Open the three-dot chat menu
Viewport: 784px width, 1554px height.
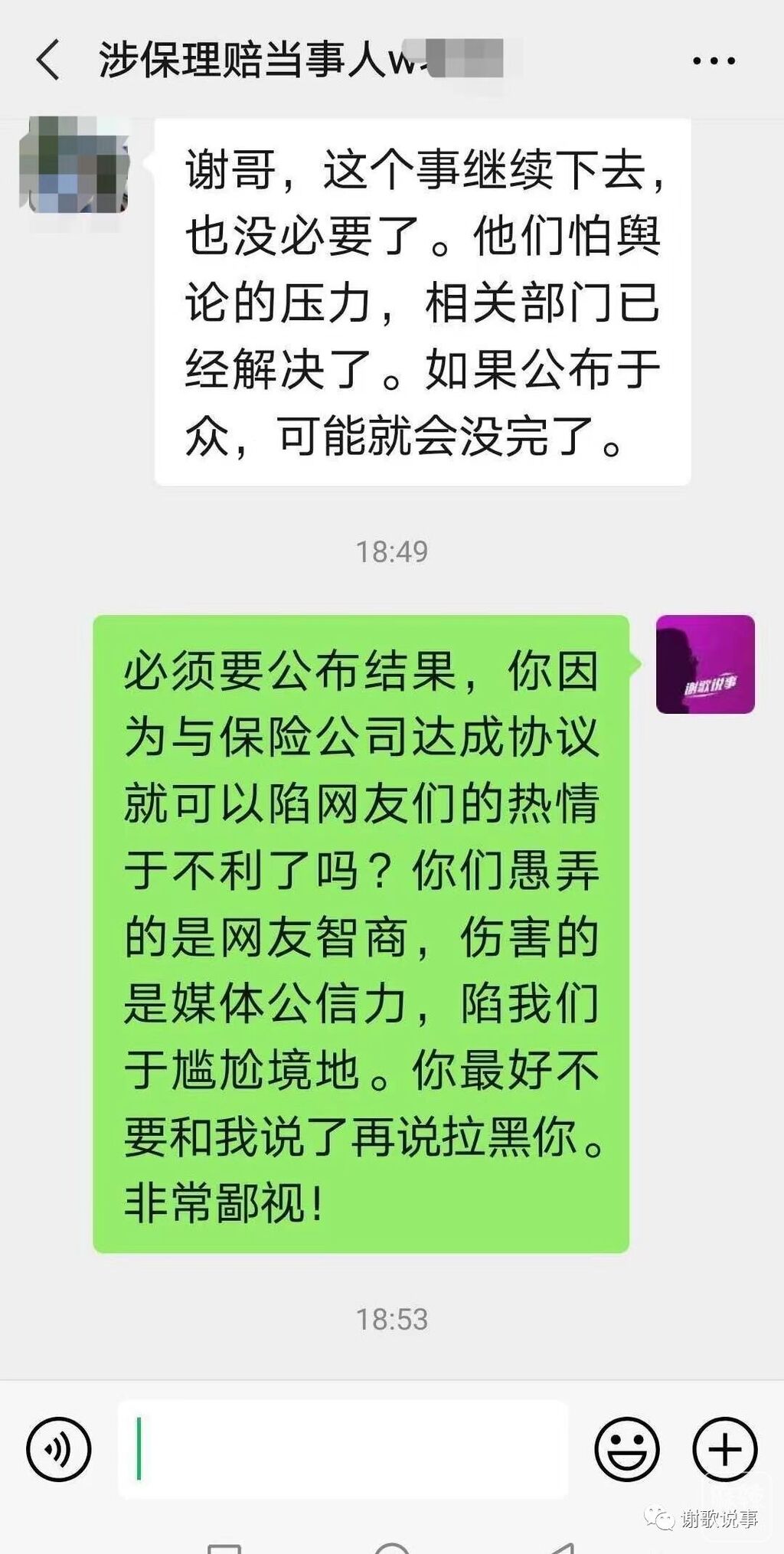(714, 61)
